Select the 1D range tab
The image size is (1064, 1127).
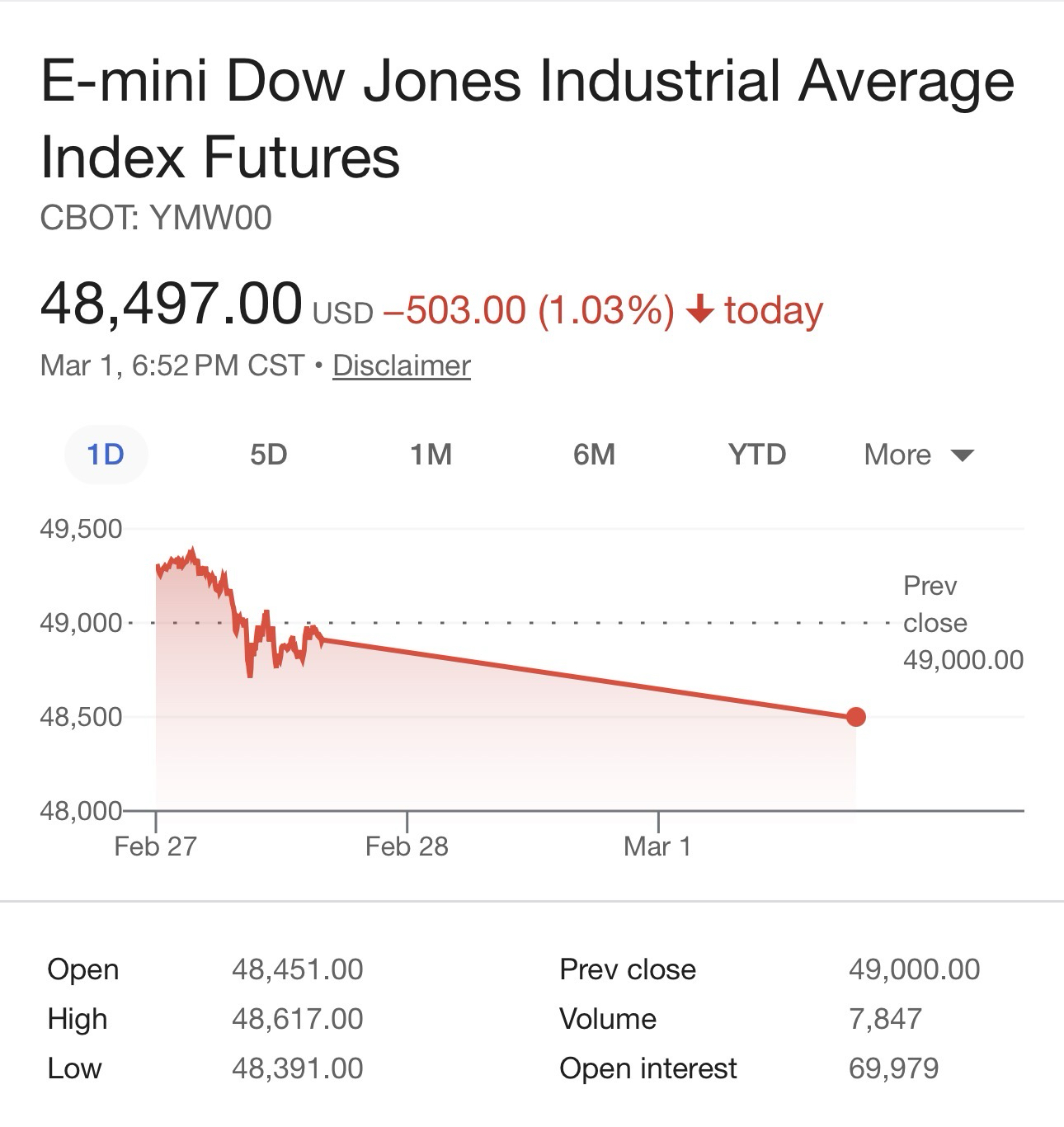coord(106,455)
